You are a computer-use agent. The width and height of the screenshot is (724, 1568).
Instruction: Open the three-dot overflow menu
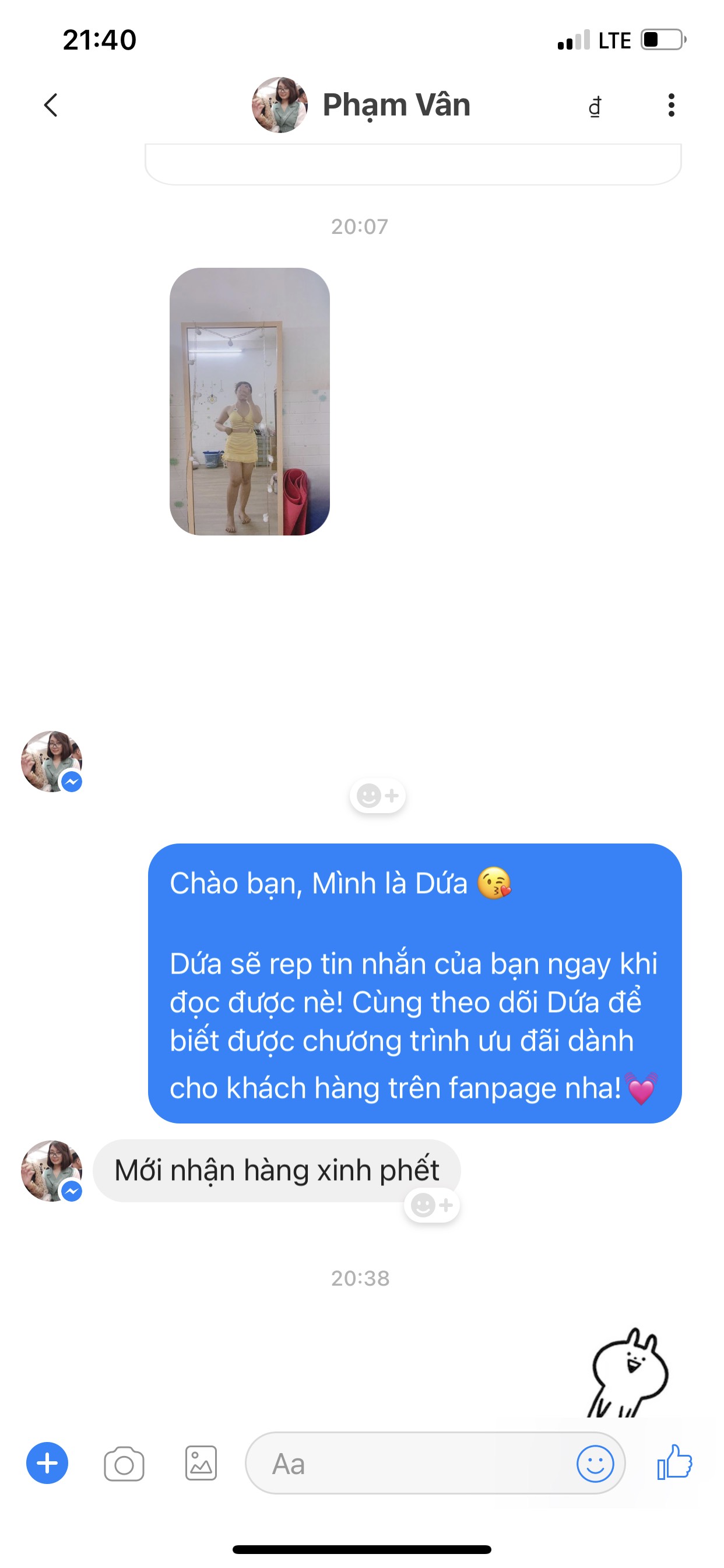671,106
